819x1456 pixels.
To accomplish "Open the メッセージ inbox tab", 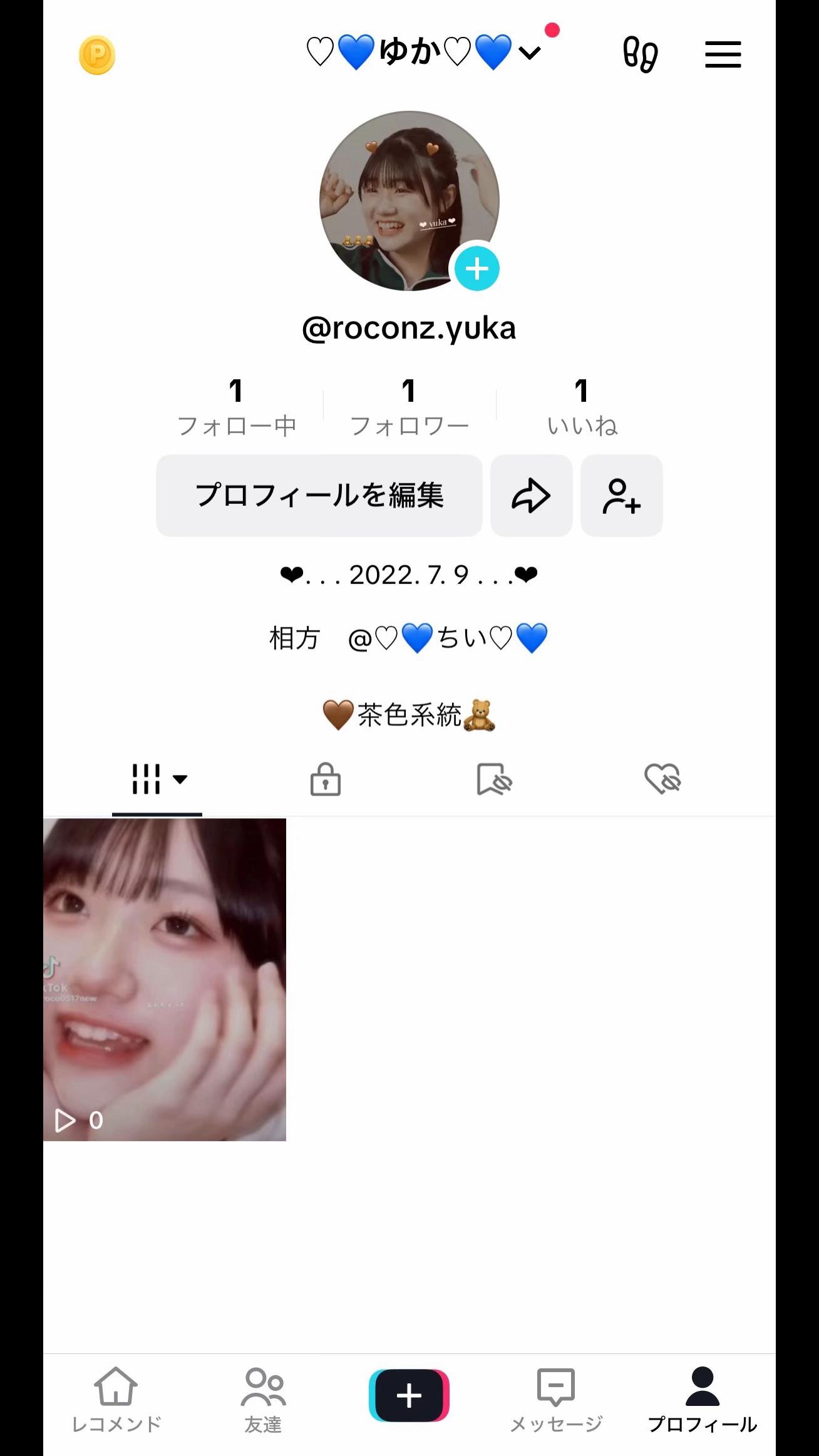I will pos(556,1400).
